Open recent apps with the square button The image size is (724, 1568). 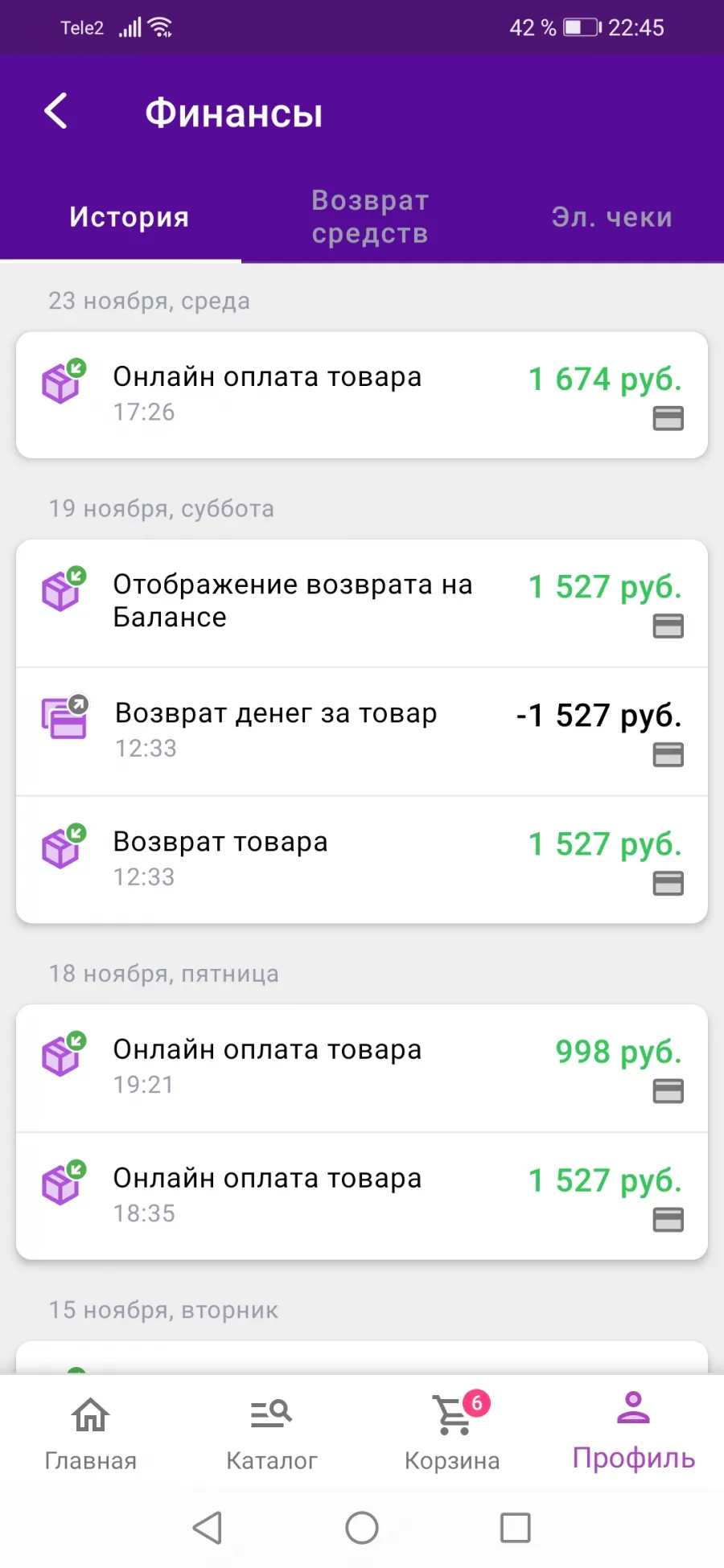tap(515, 1528)
